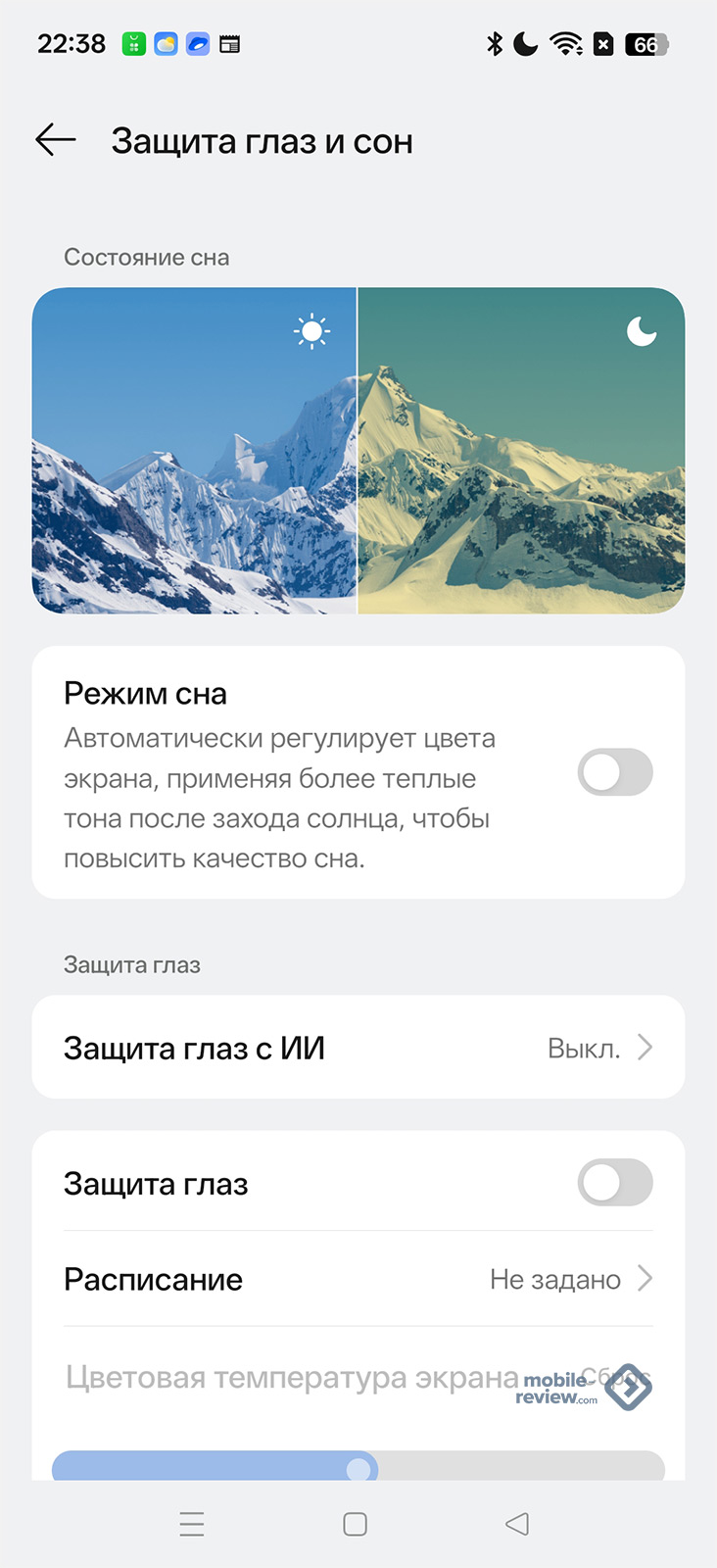Go back from Защита глаз и сон
The image size is (717, 1568).
[56, 141]
